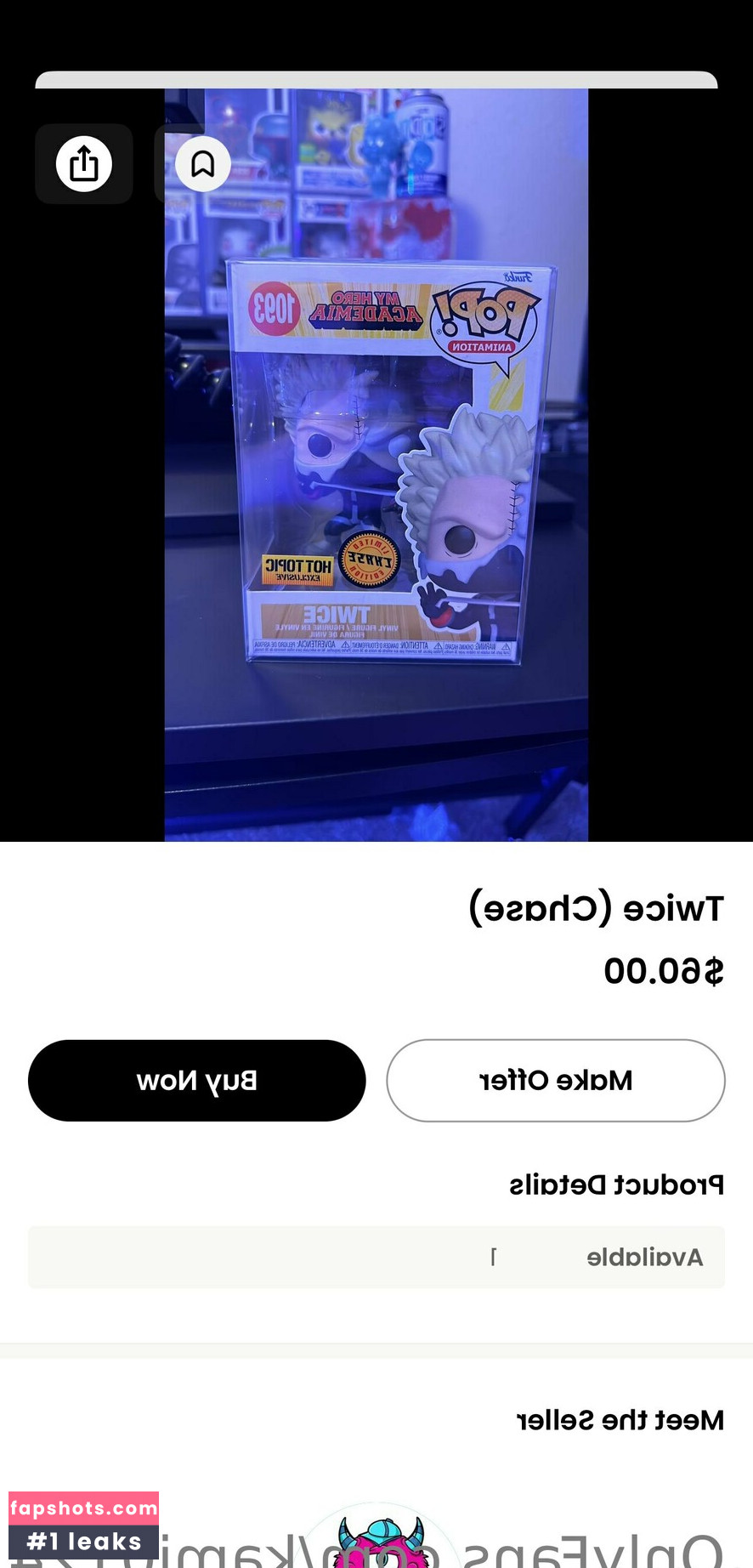This screenshot has height=1568, width=753.
Task: Share this Twice (Chase) listing
Action: [83, 163]
